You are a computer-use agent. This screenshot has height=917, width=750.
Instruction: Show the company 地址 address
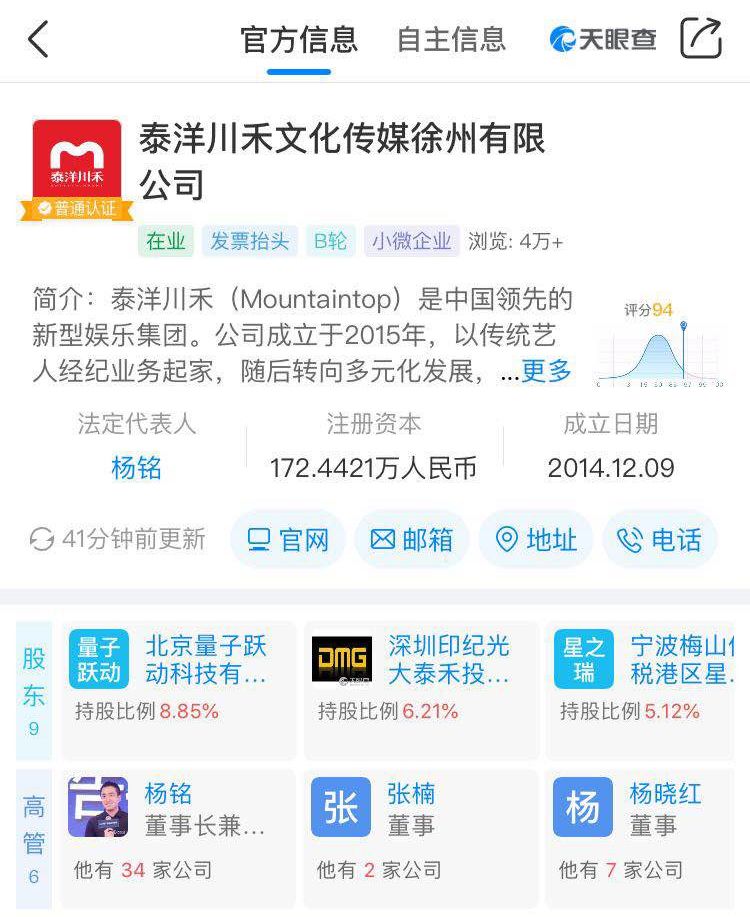point(536,540)
